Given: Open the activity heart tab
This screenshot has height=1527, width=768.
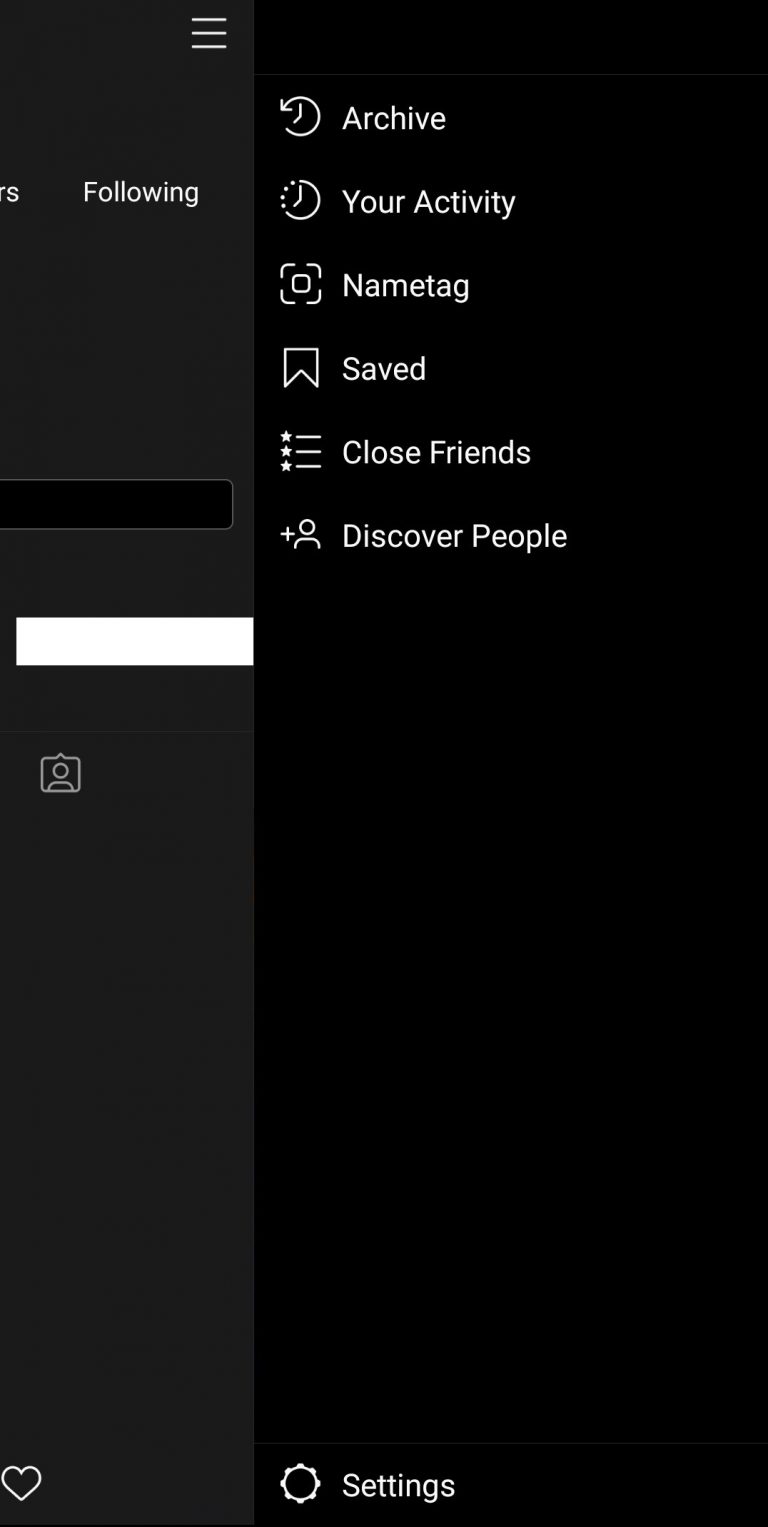Looking at the screenshot, I should click(21, 1483).
